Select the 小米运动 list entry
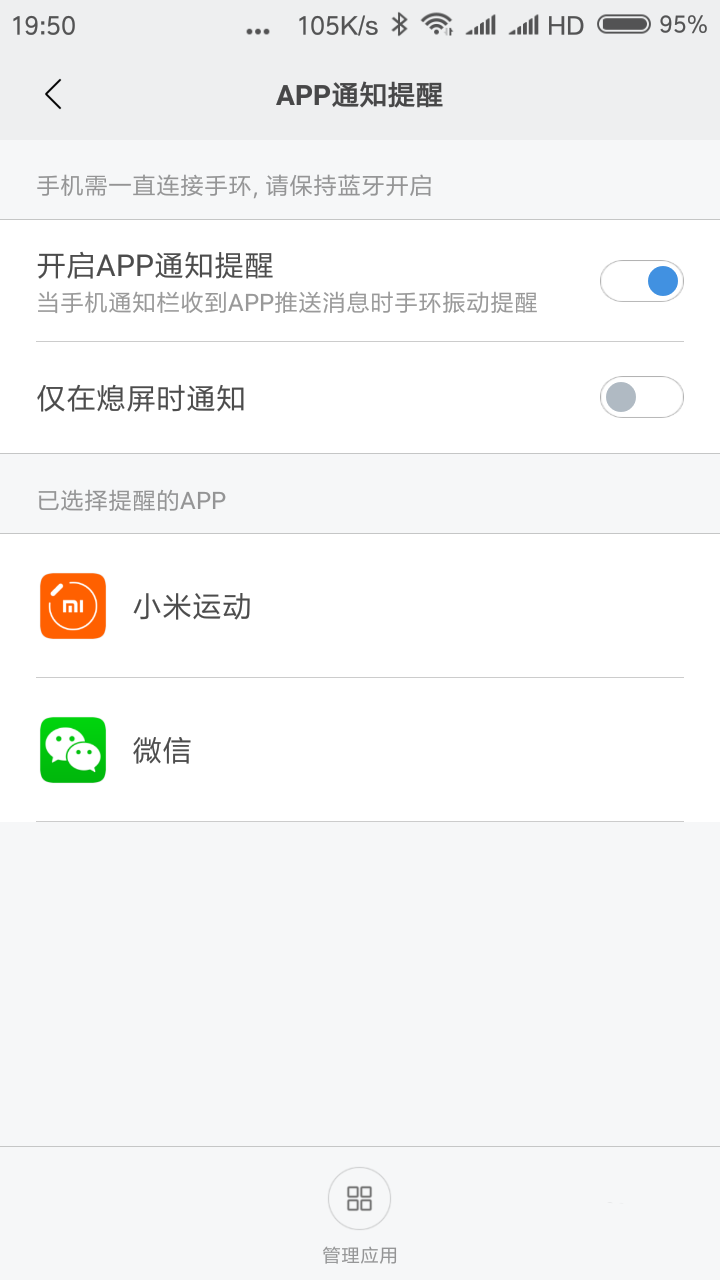The height and width of the screenshot is (1280, 720). coord(192,606)
